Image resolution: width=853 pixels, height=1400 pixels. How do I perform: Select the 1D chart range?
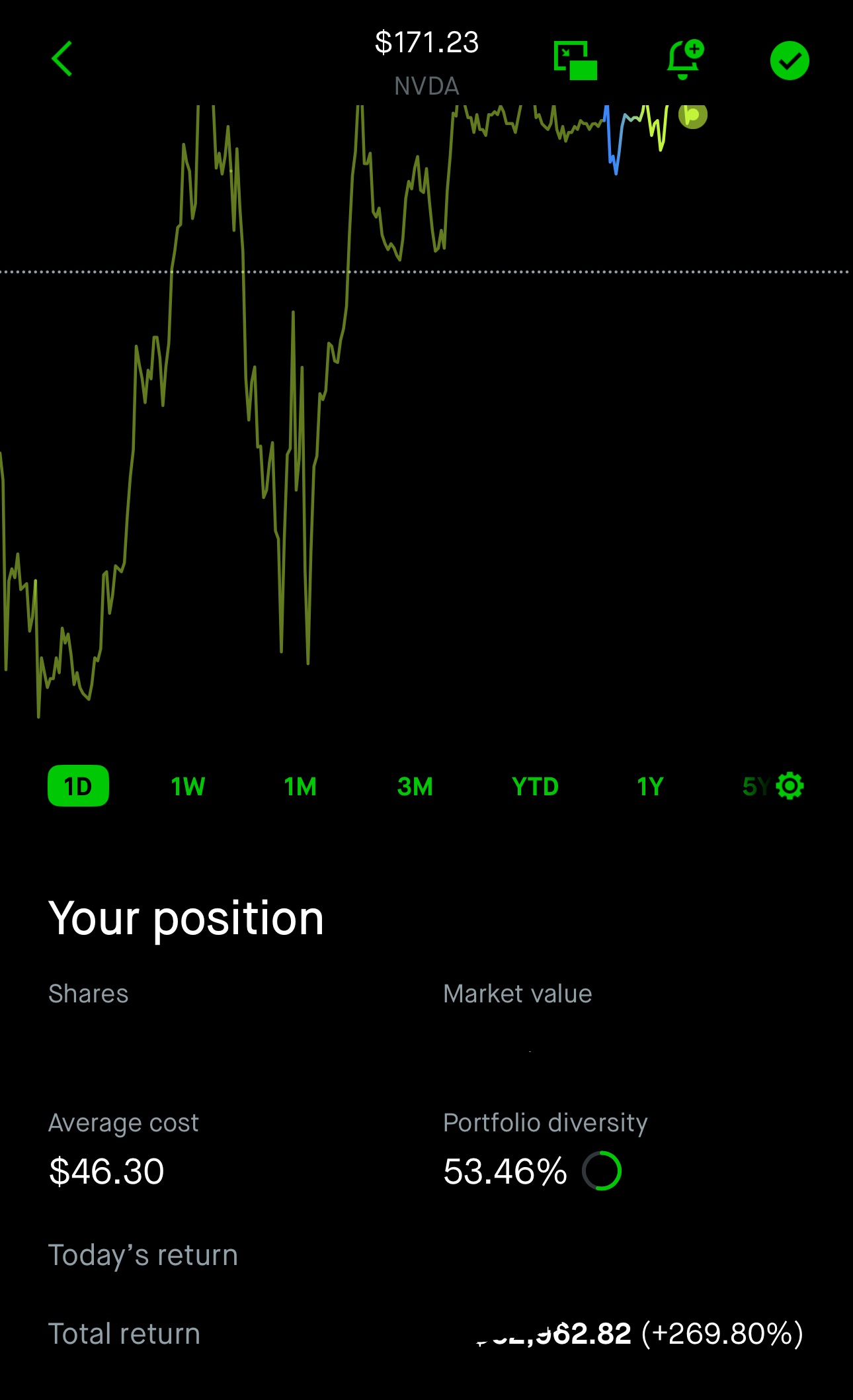pyautogui.click(x=78, y=786)
